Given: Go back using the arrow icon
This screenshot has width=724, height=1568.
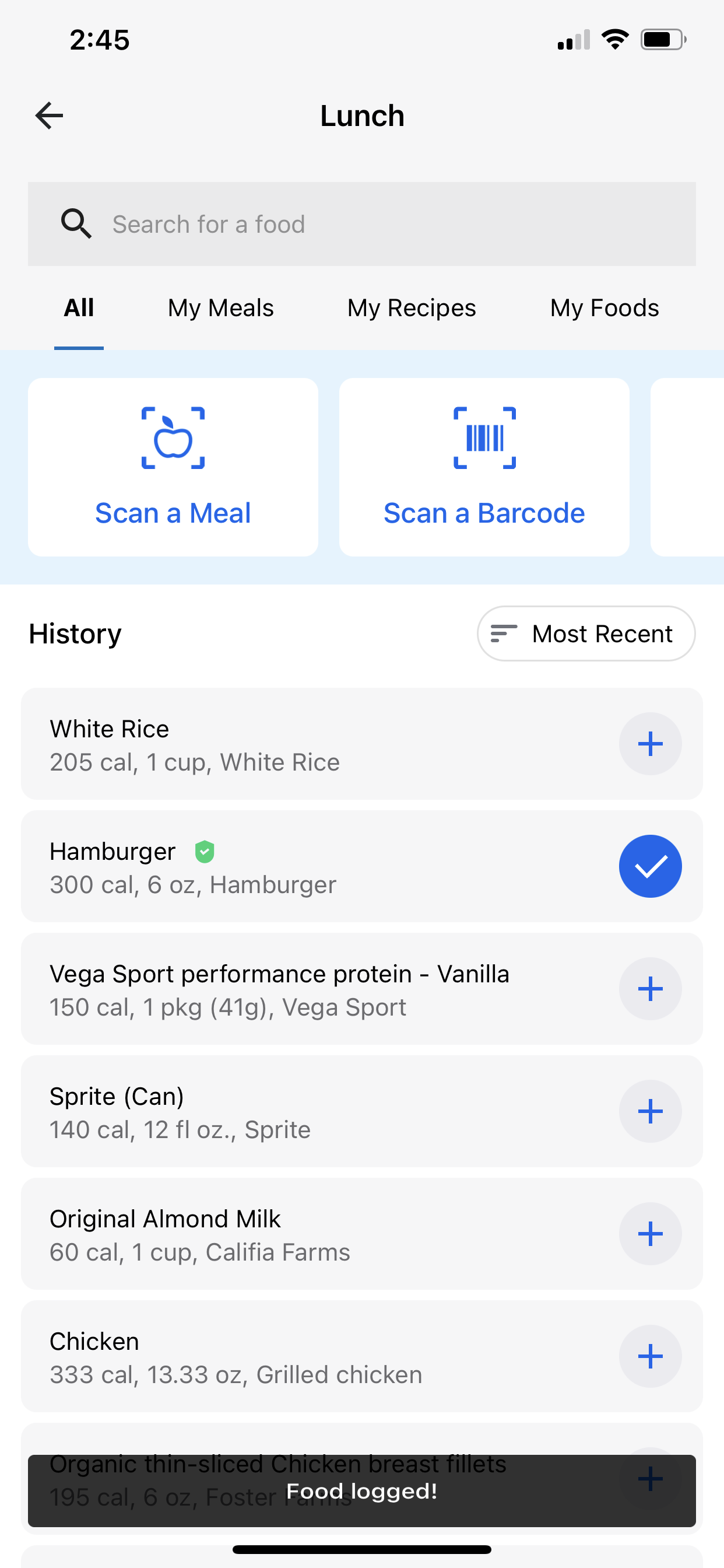Looking at the screenshot, I should [x=50, y=116].
